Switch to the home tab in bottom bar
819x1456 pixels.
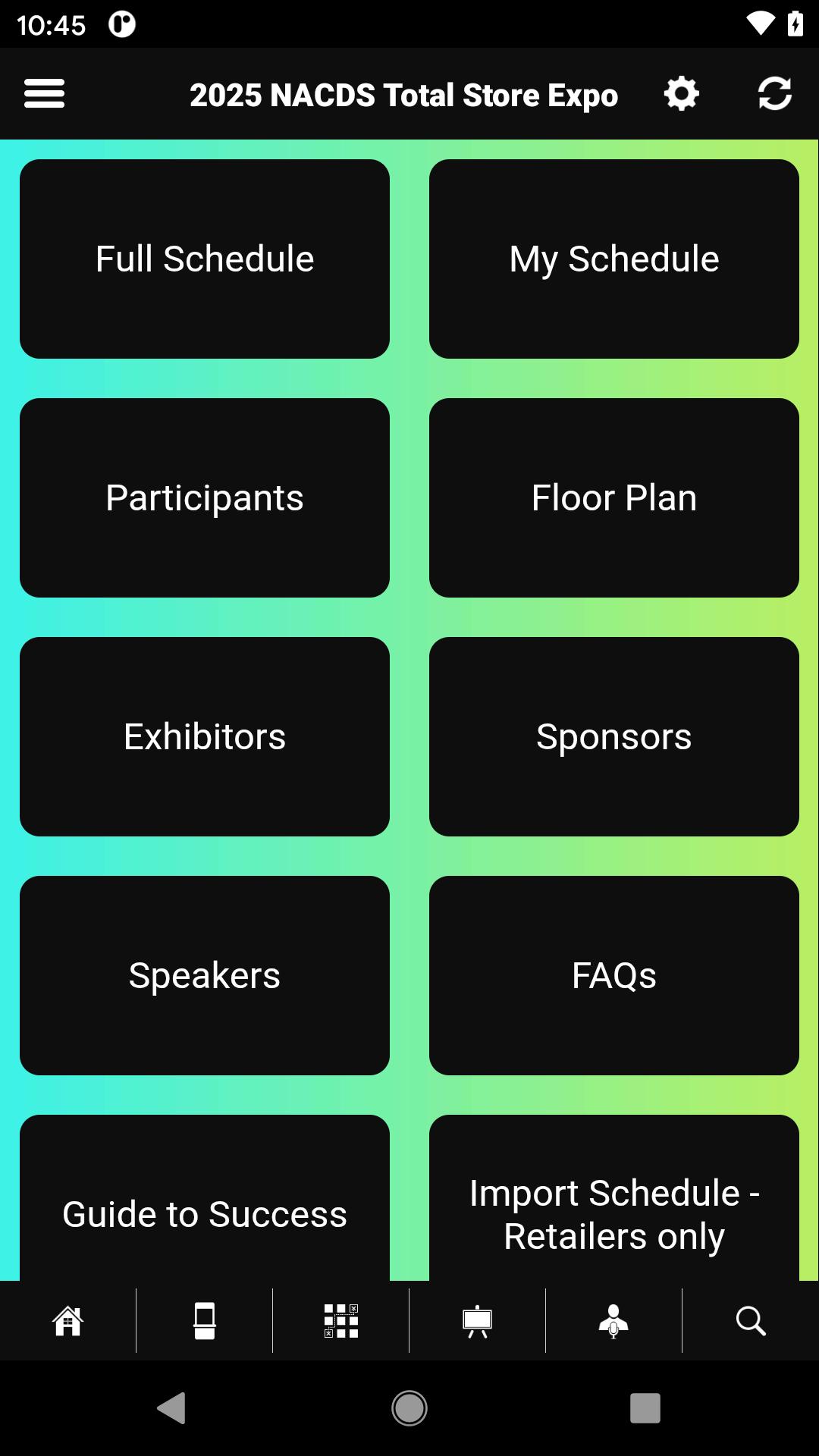pos(68,1321)
